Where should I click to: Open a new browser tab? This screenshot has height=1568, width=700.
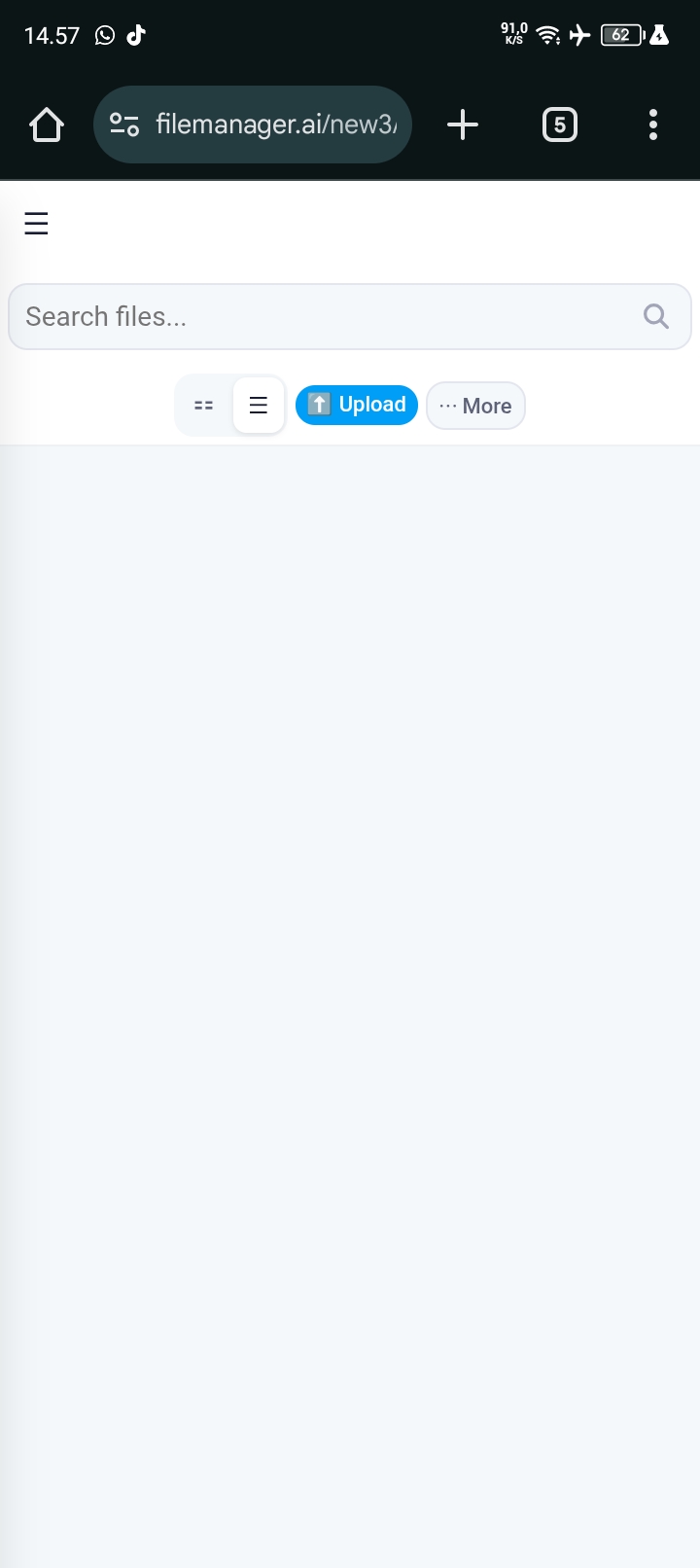(x=463, y=125)
